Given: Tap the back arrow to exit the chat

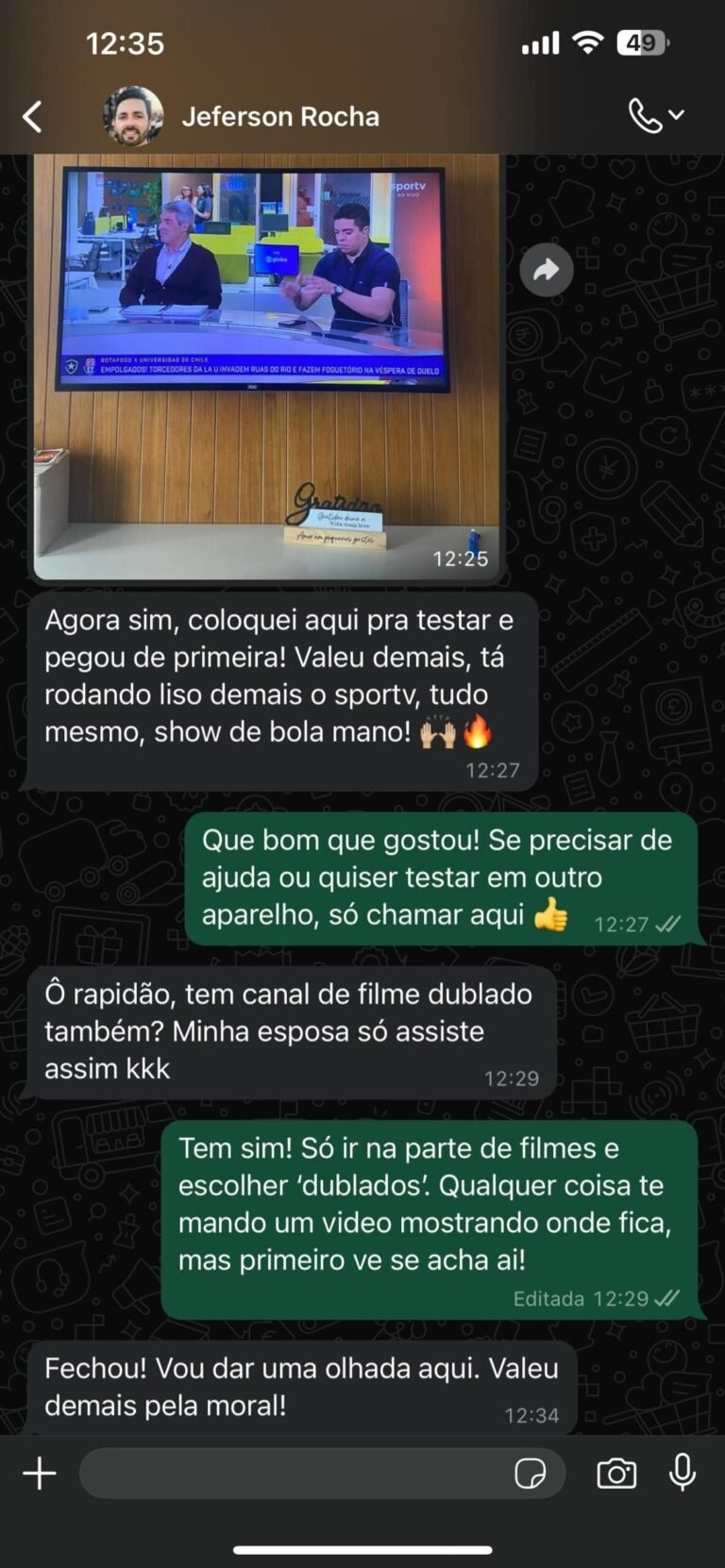Looking at the screenshot, I should point(31,115).
